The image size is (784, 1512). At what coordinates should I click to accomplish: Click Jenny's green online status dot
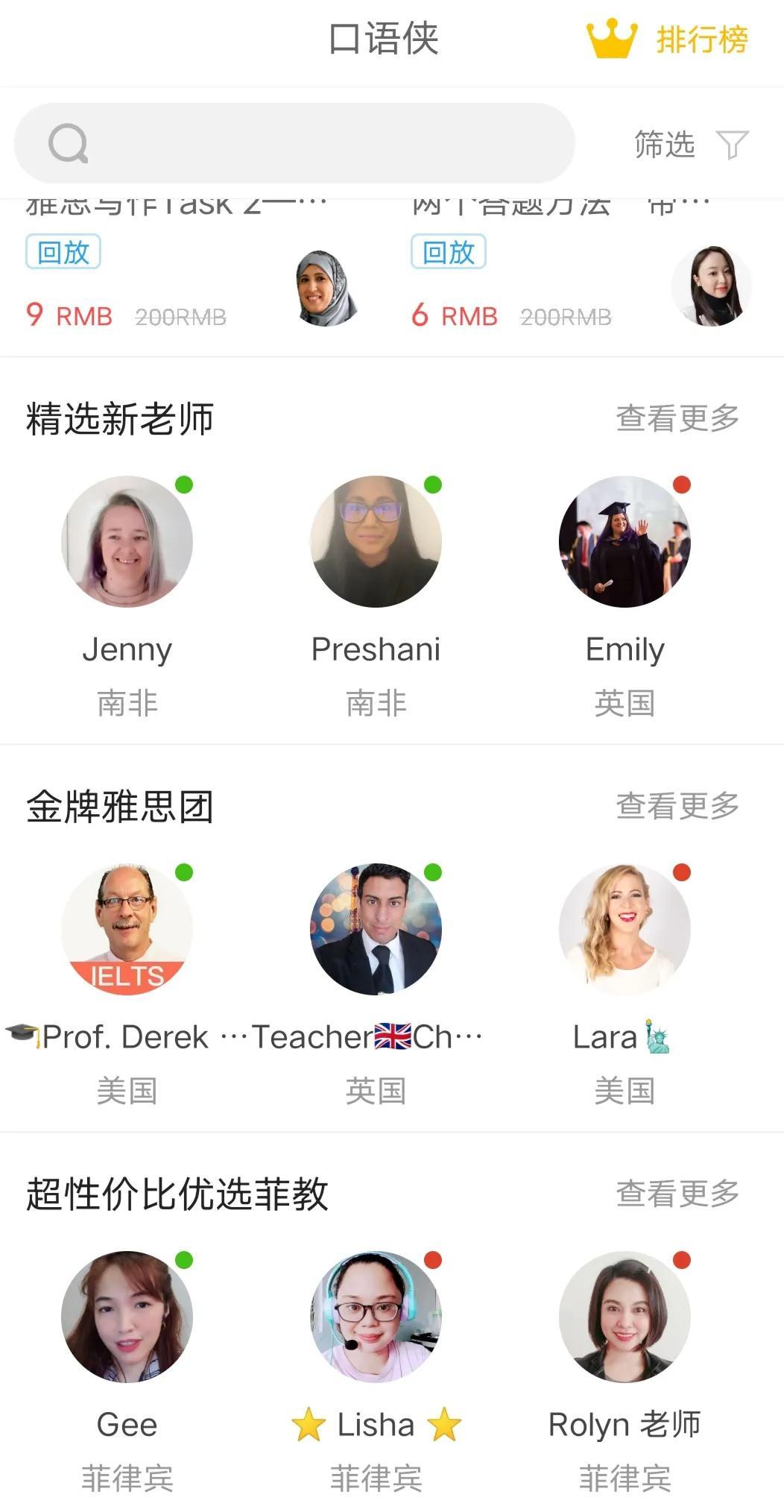pos(186,486)
